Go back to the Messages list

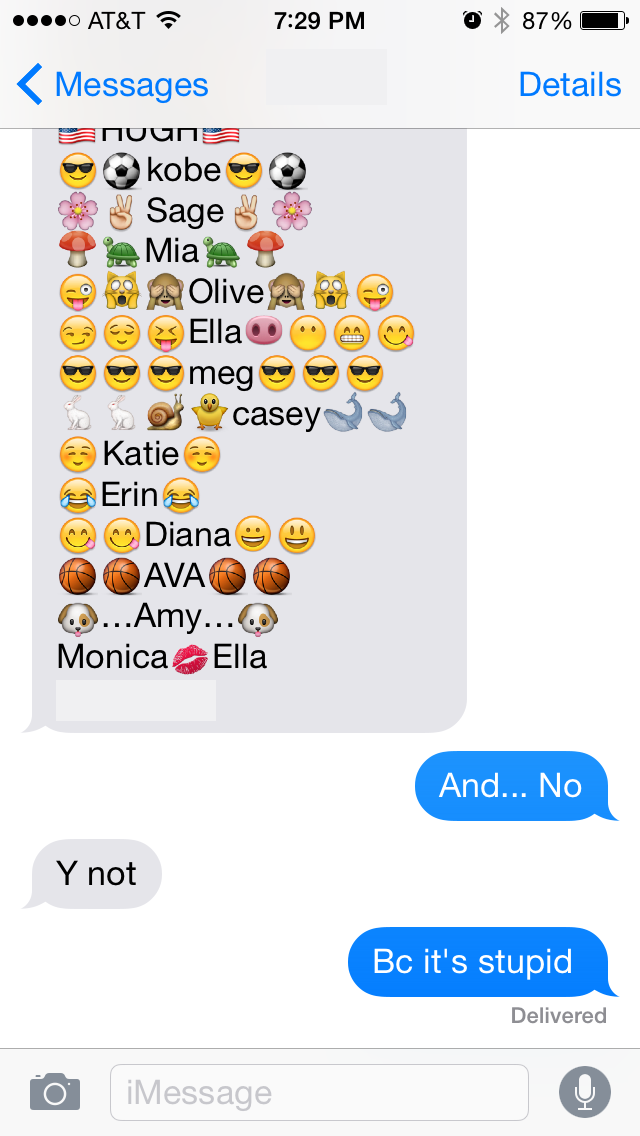[x=112, y=85]
